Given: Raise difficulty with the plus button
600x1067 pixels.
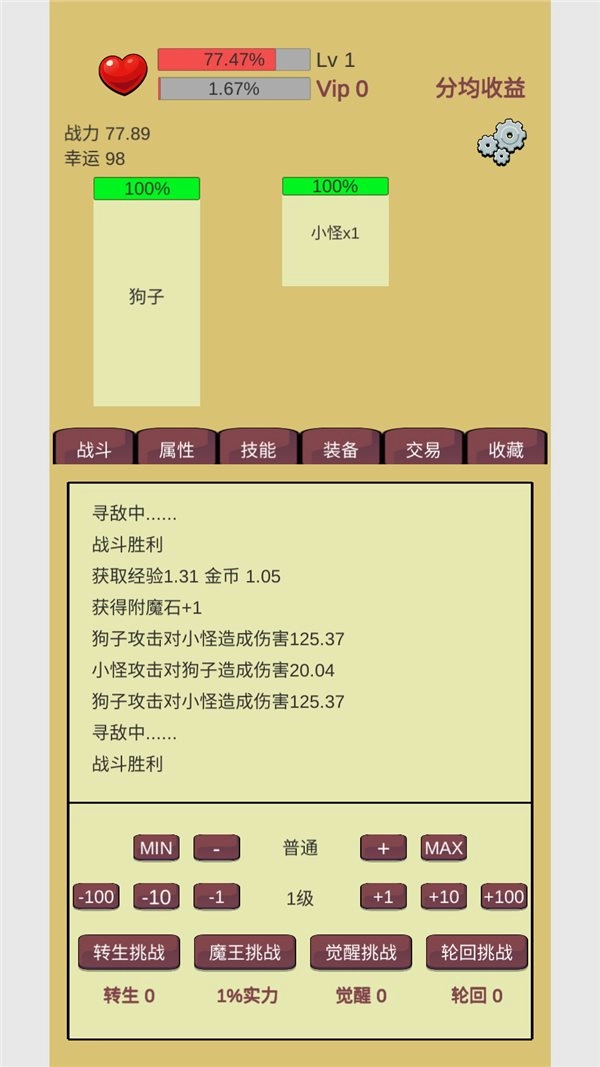Looking at the screenshot, I should pyautogui.click(x=383, y=848).
